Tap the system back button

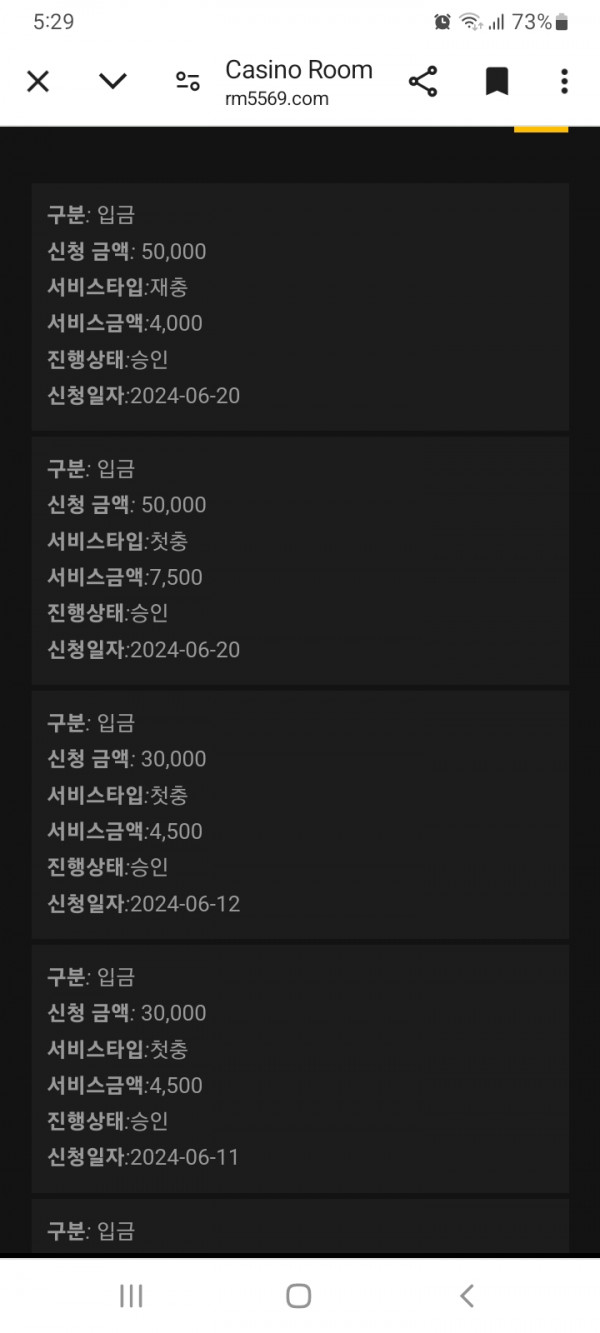(467, 1296)
